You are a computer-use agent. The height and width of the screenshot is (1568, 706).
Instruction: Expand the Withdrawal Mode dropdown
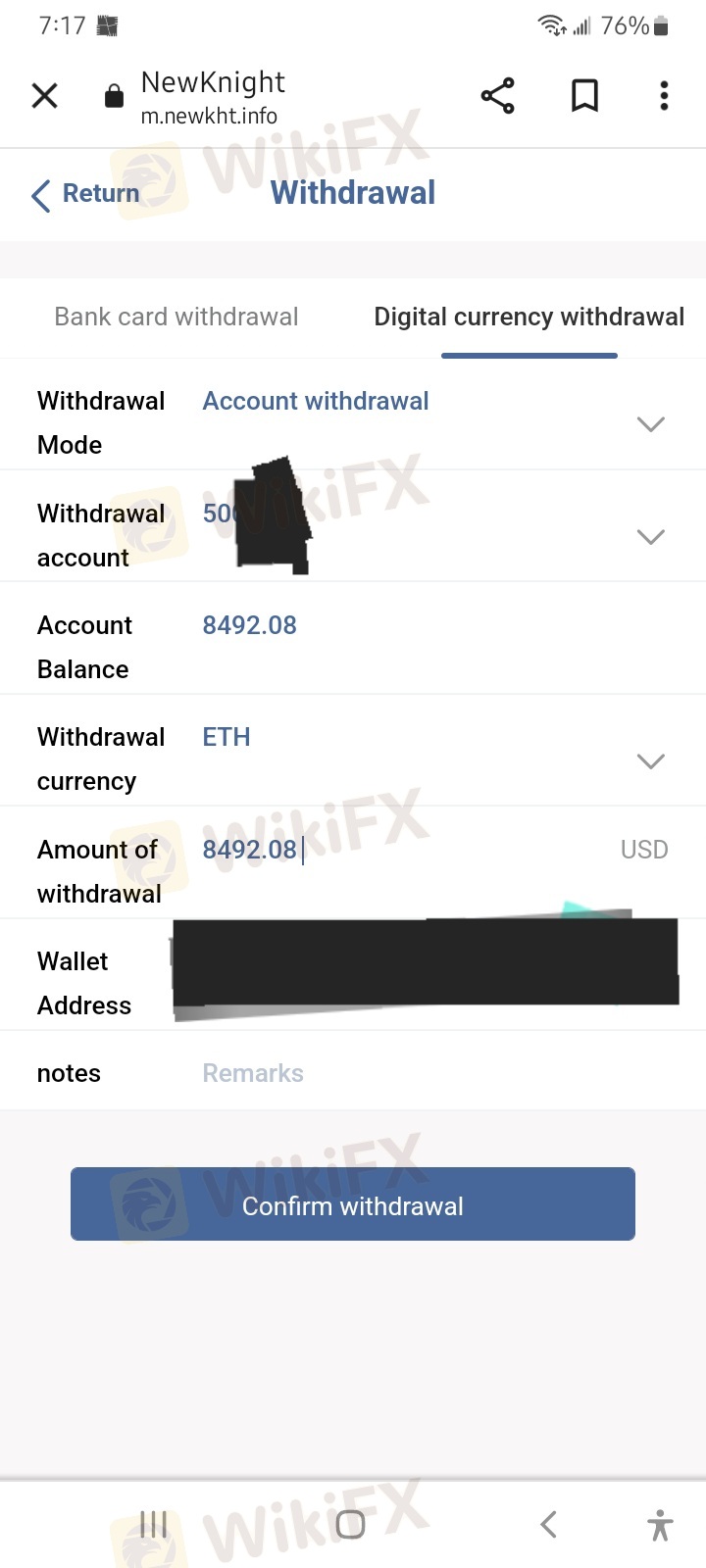[x=353, y=422]
